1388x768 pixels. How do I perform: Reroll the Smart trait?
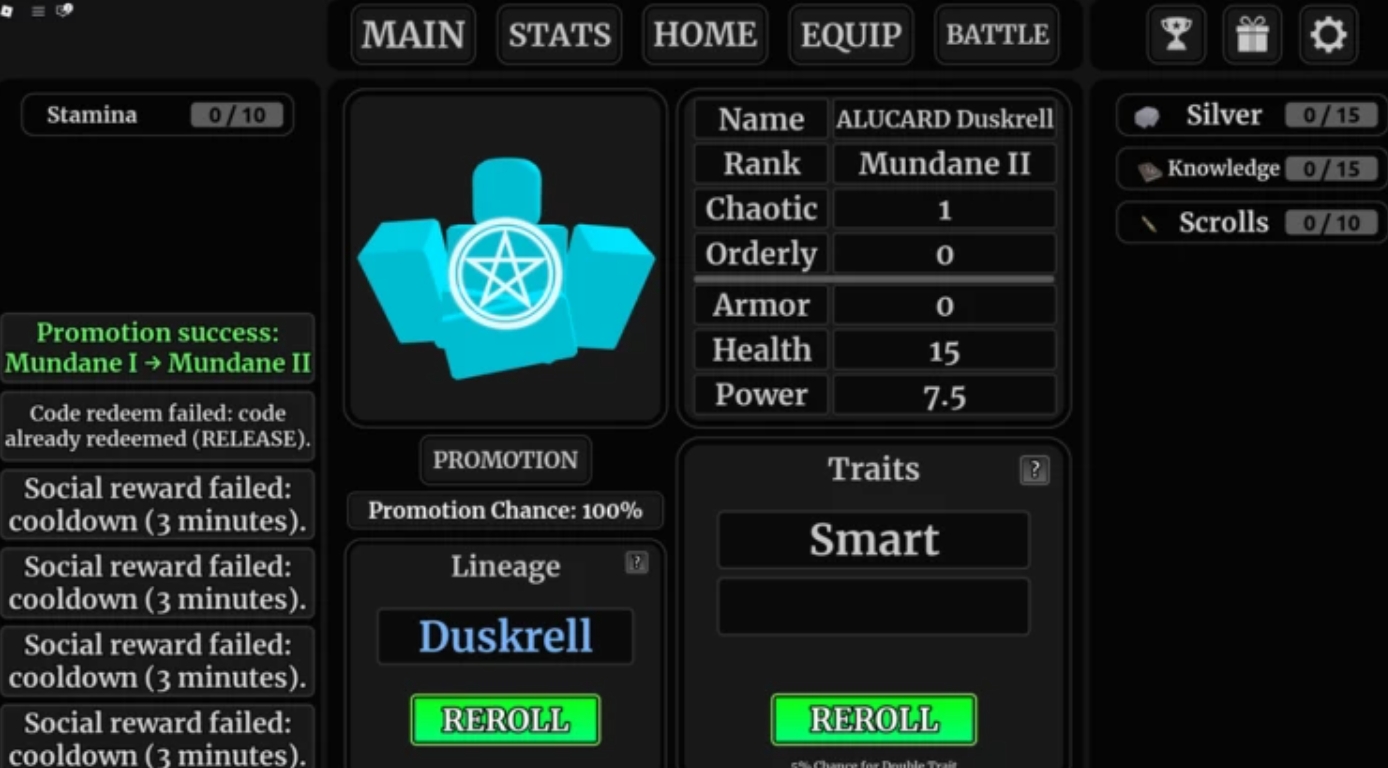click(873, 720)
